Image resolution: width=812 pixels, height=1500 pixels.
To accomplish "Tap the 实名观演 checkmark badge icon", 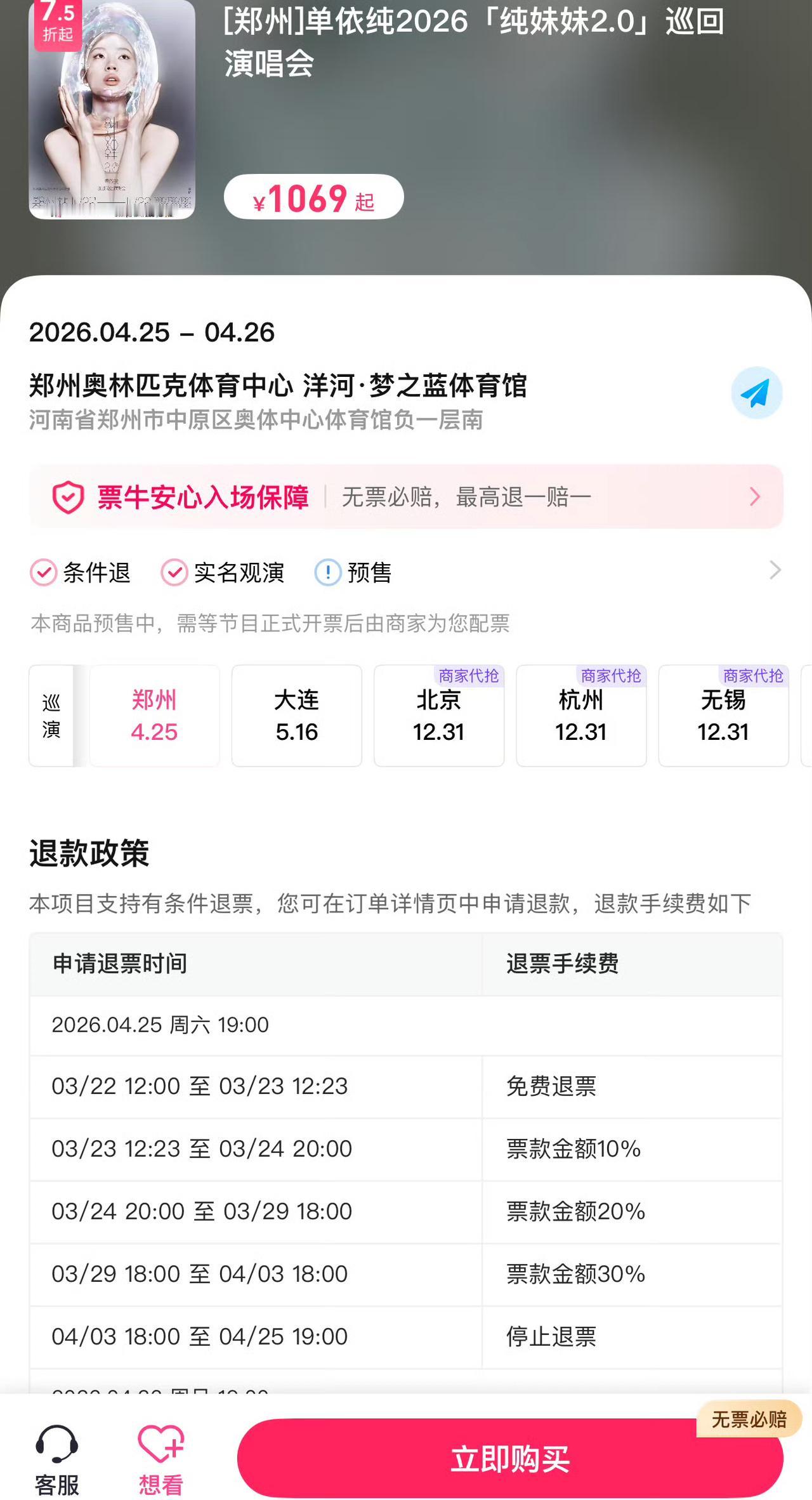I will 174,572.
